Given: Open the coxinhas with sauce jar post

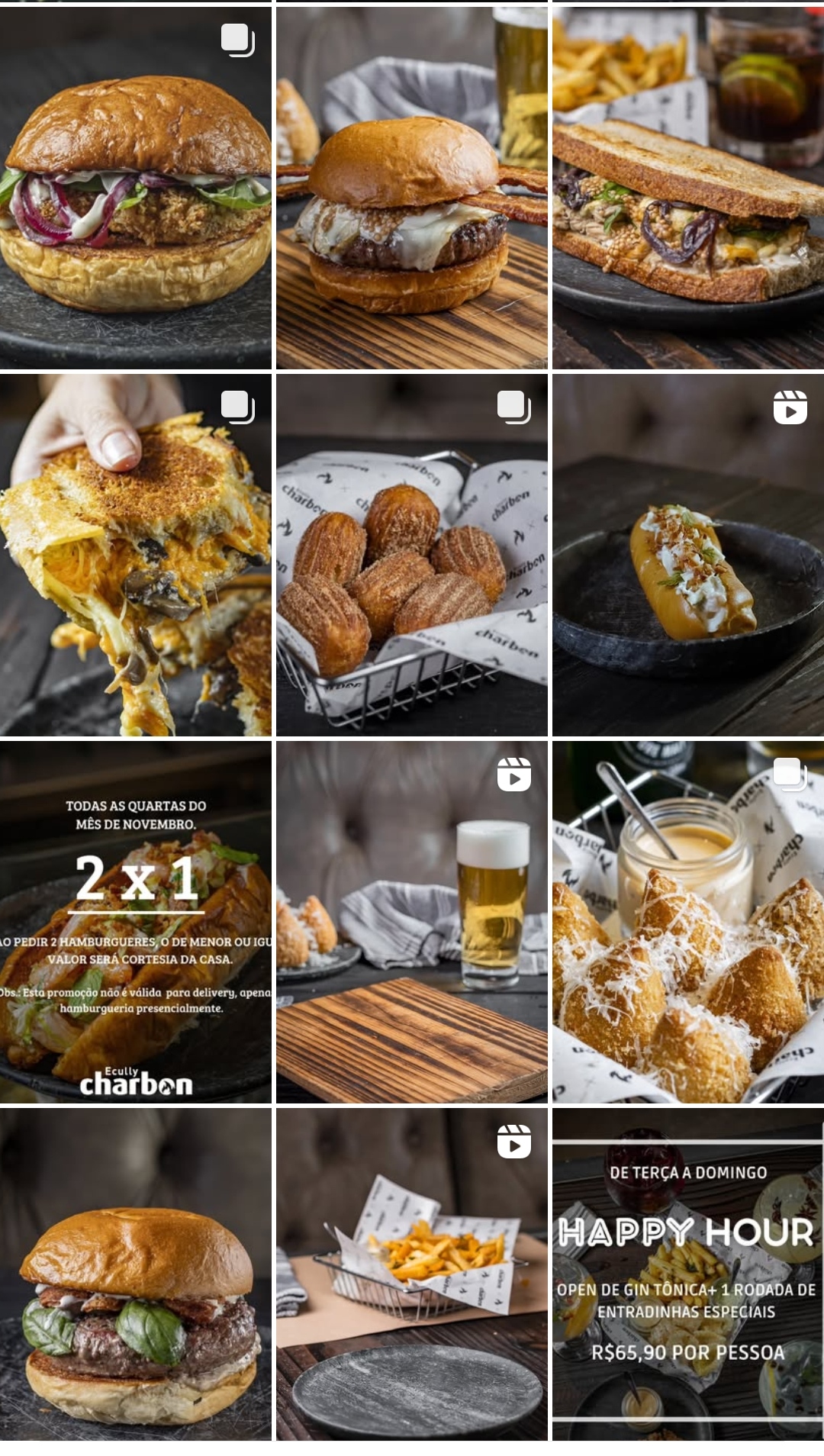Looking at the screenshot, I should (688, 922).
